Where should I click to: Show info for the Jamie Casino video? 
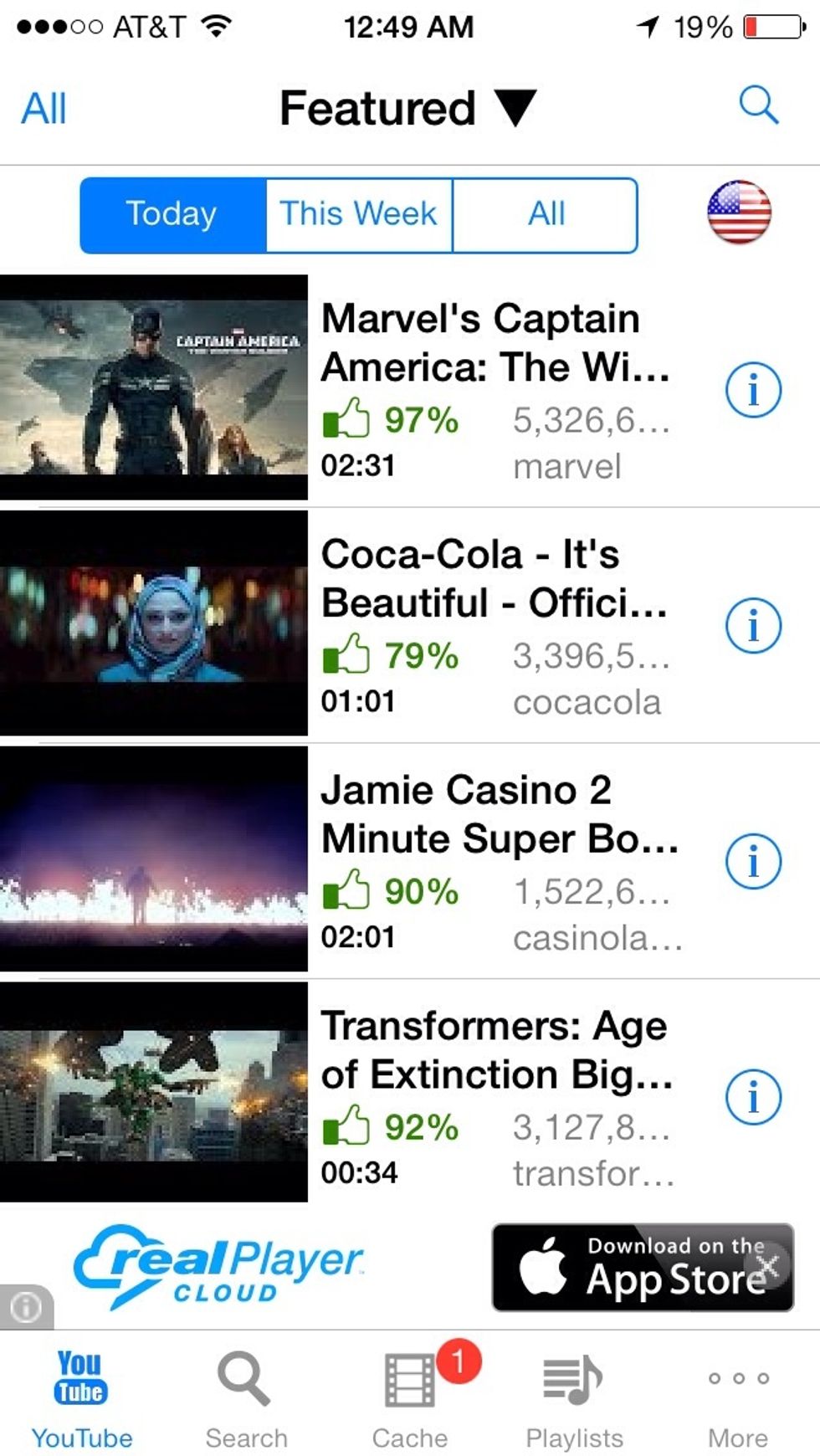pyautogui.click(x=753, y=862)
